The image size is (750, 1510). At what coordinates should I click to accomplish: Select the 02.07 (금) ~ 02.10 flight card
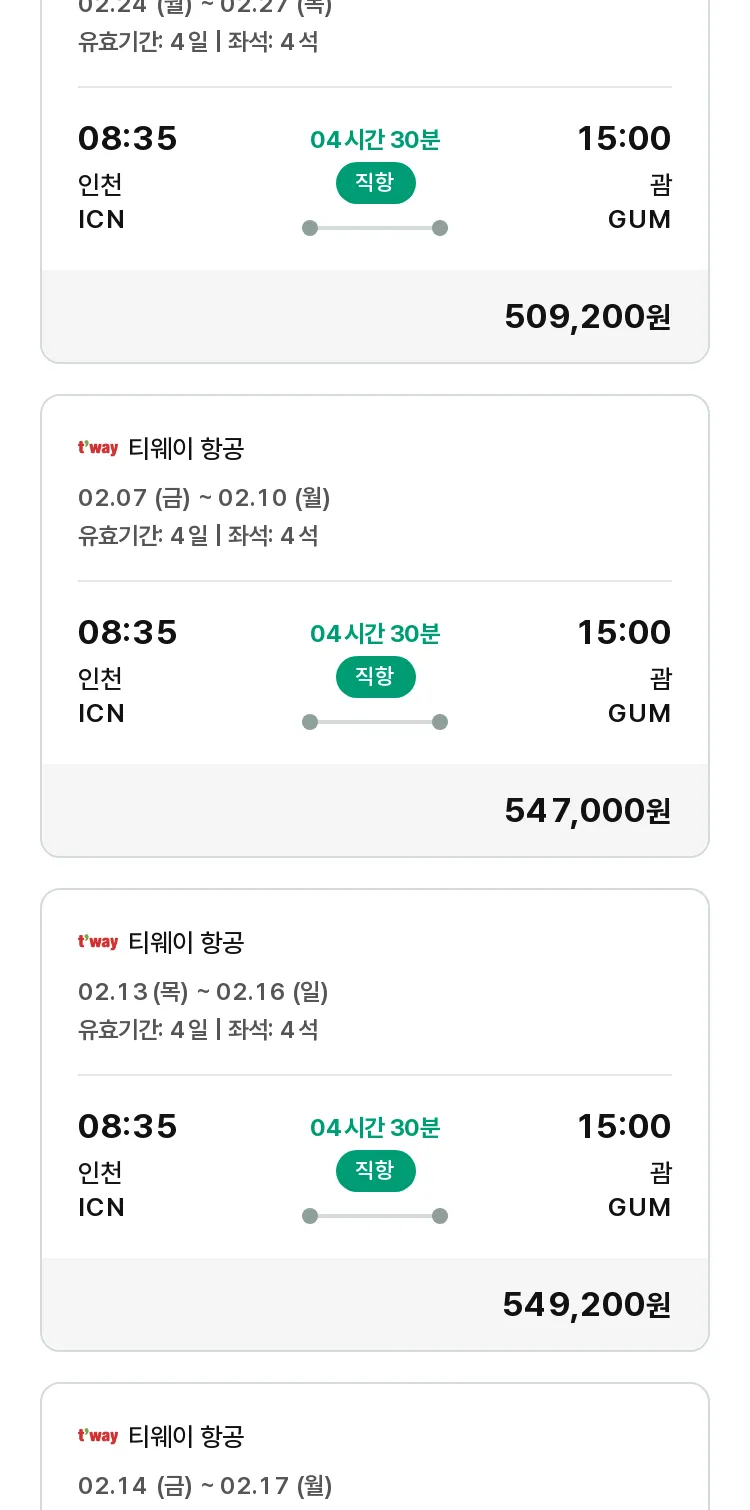click(x=375, y=626)
